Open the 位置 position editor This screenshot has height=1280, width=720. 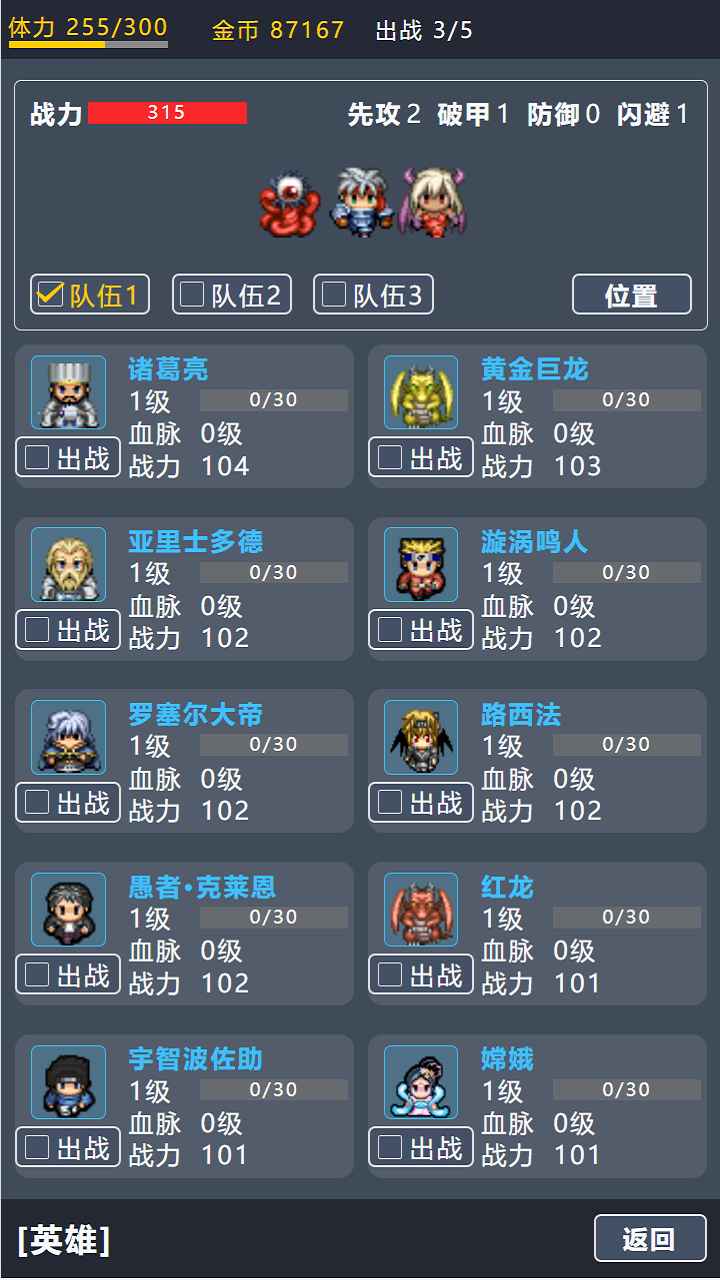tap(631, 293)
